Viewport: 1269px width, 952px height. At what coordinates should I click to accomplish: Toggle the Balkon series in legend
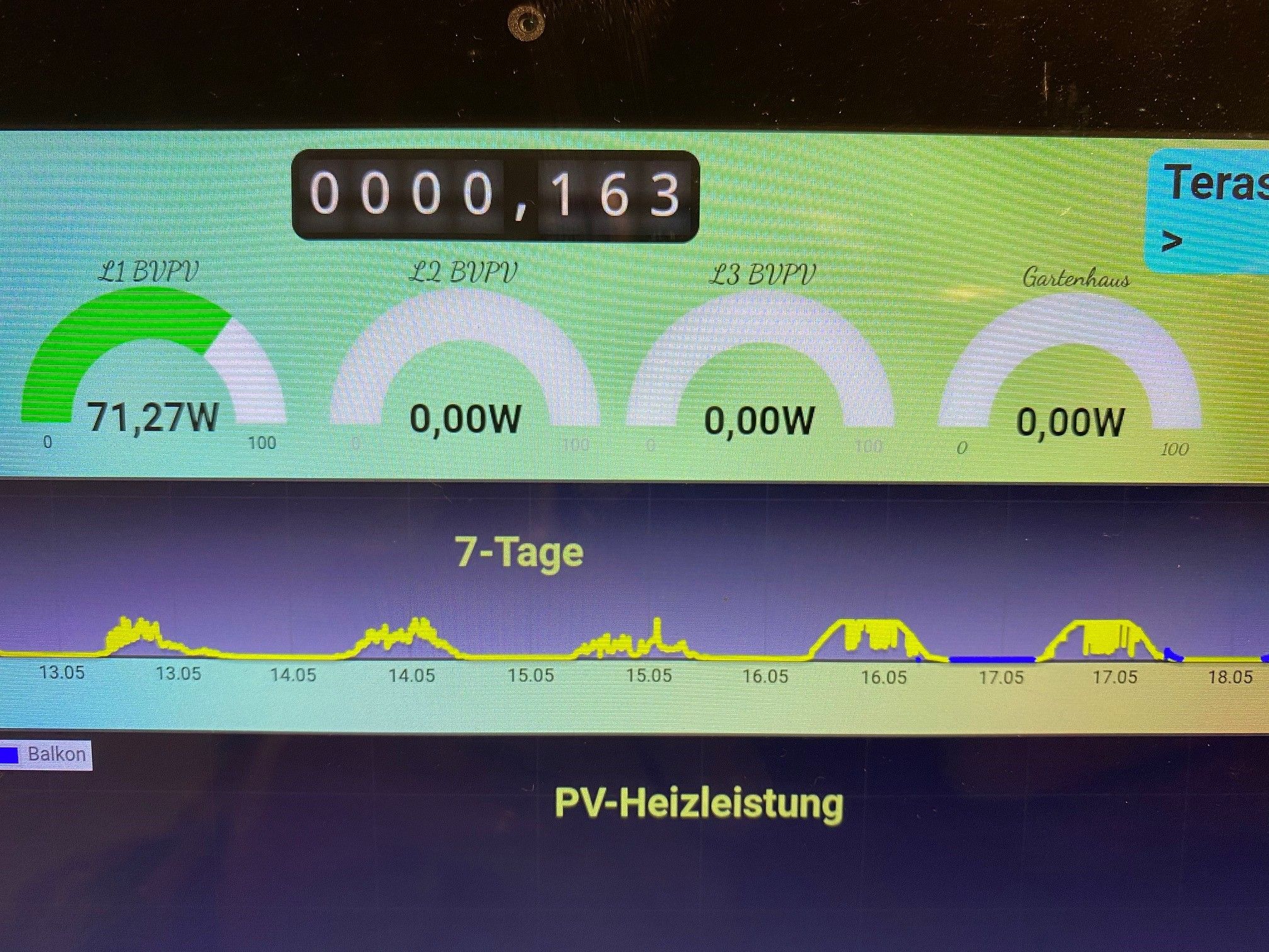tap(46, 754)
